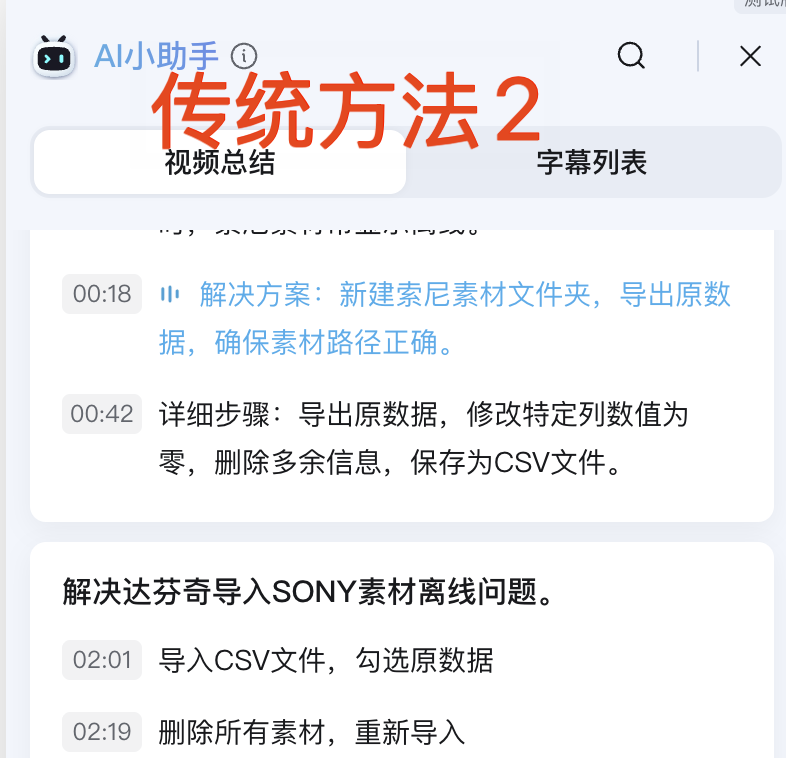Switch to the 视频总结 tab

pyautogui.click(x=220, y=162)
